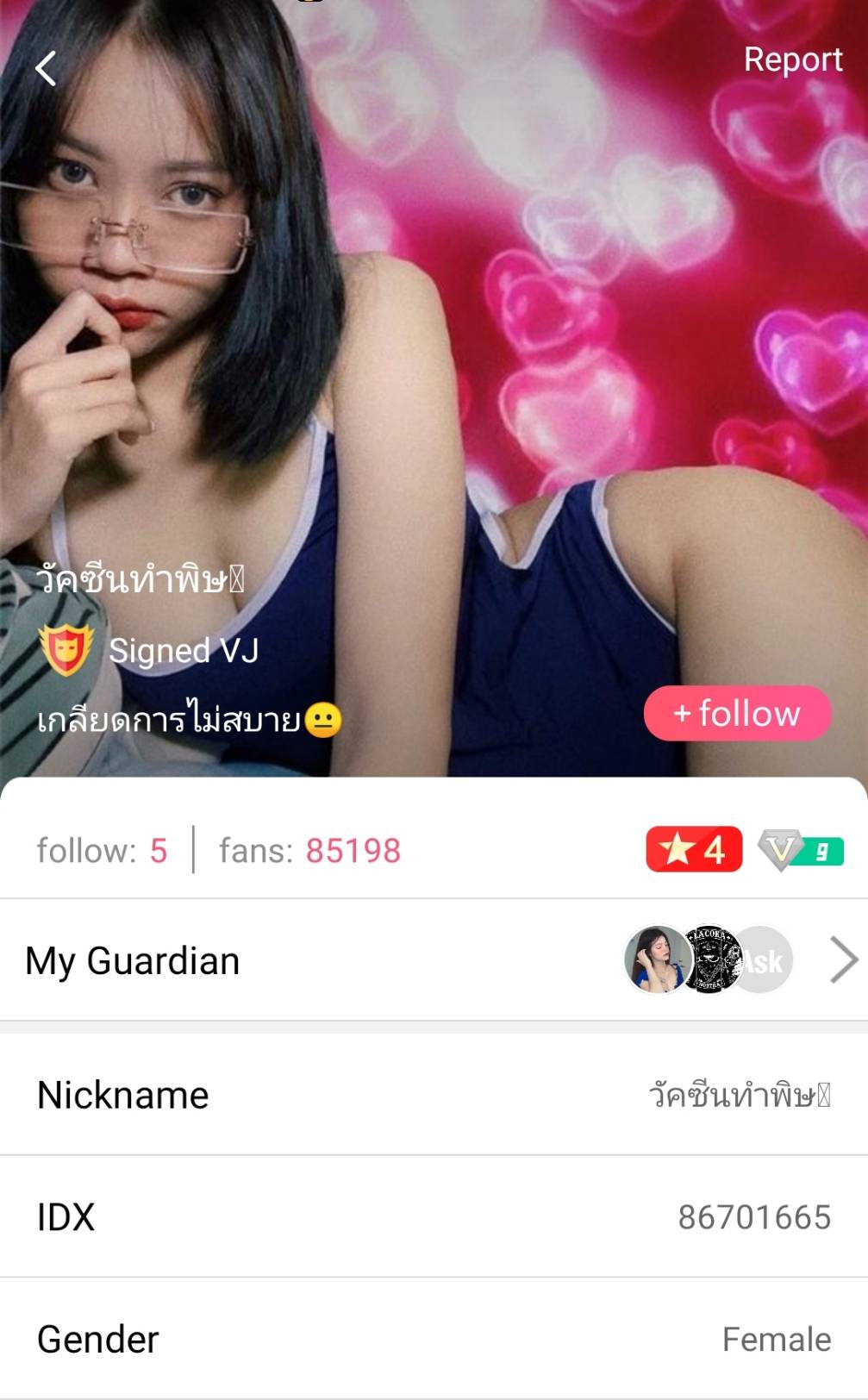Report this profile
868x1400 pixels.
(792, 59)
